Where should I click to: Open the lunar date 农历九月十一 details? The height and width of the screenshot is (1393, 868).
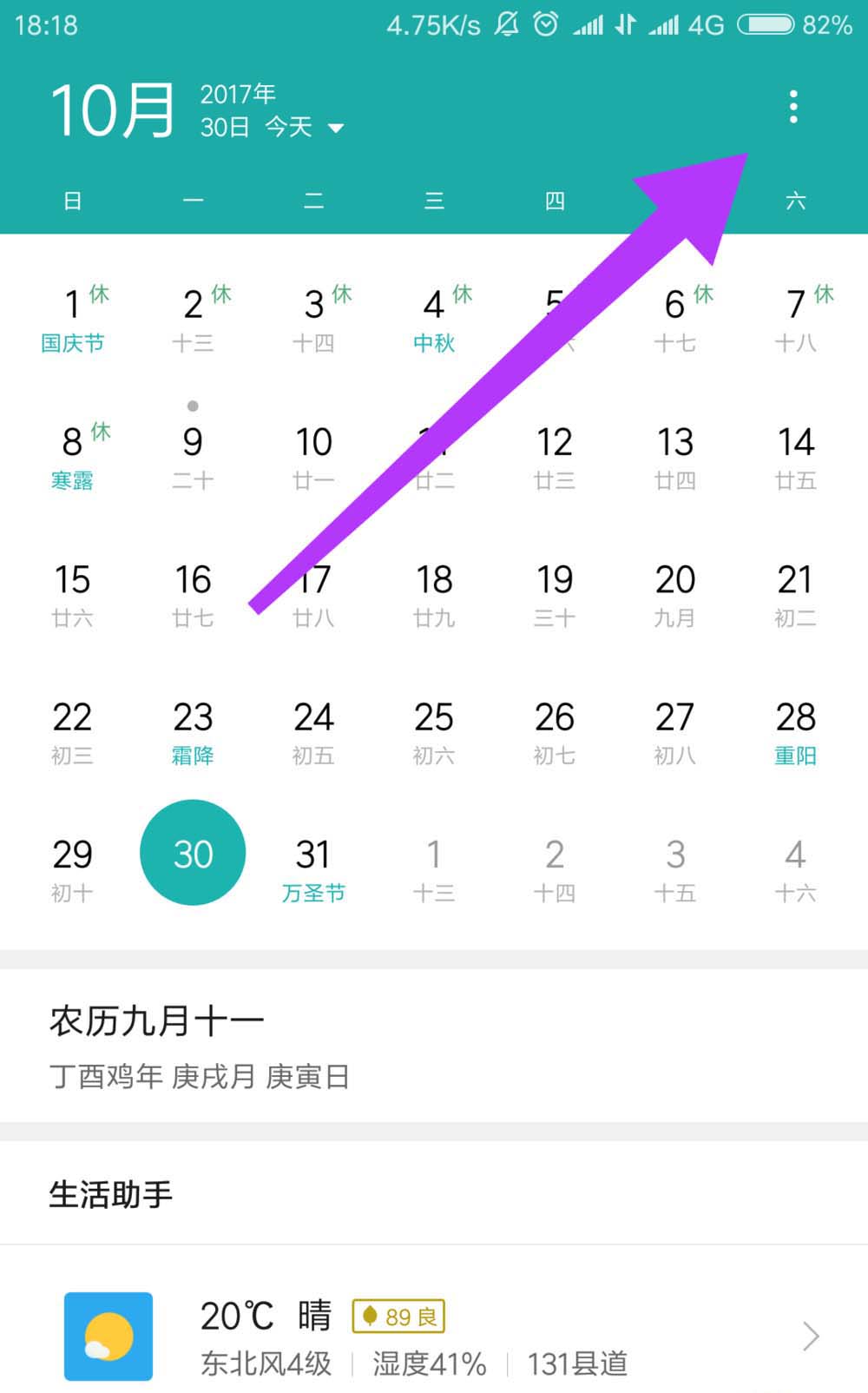434,1045
